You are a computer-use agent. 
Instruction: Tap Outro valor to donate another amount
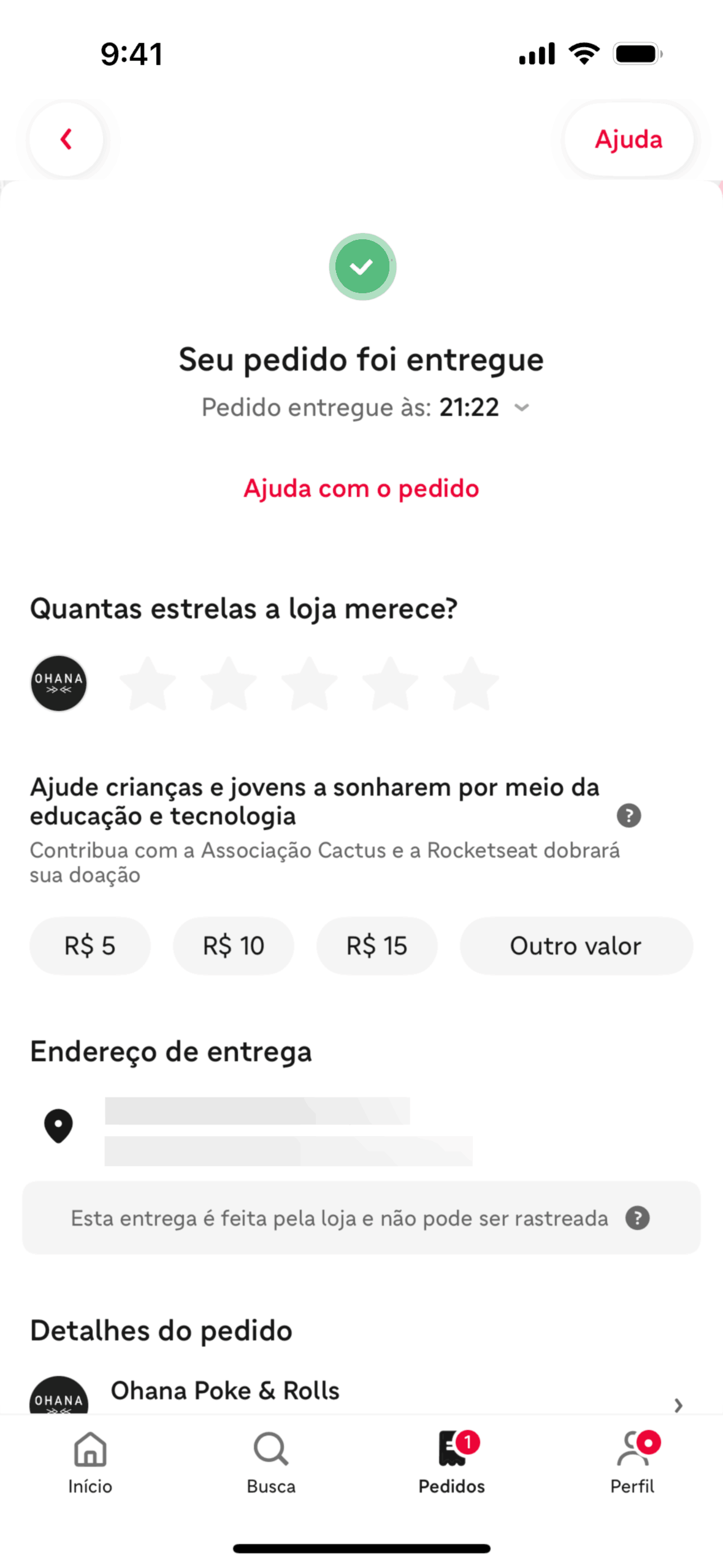pos(576,945)
